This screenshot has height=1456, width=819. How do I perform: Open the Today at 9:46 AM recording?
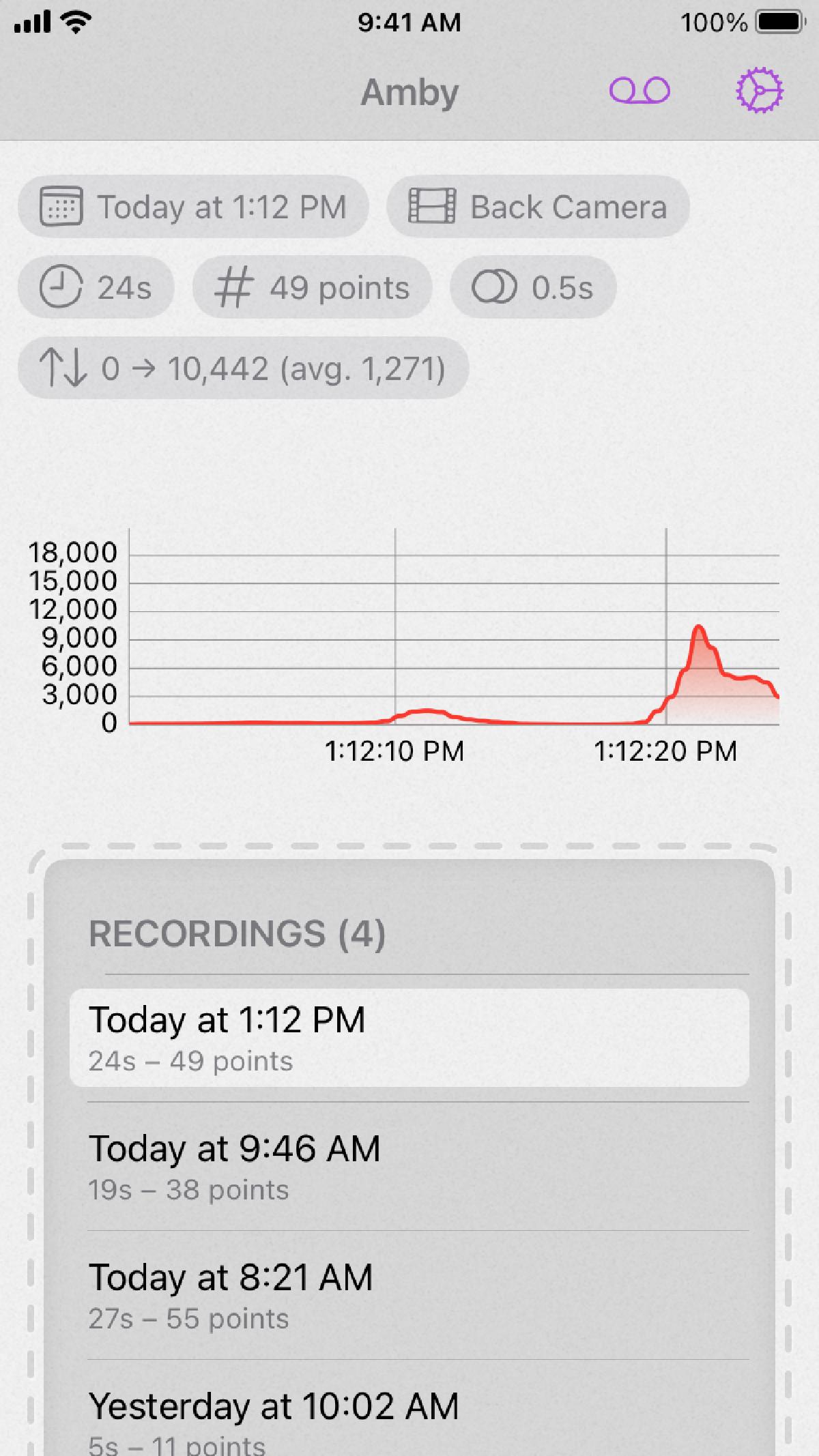[409, 1166]
